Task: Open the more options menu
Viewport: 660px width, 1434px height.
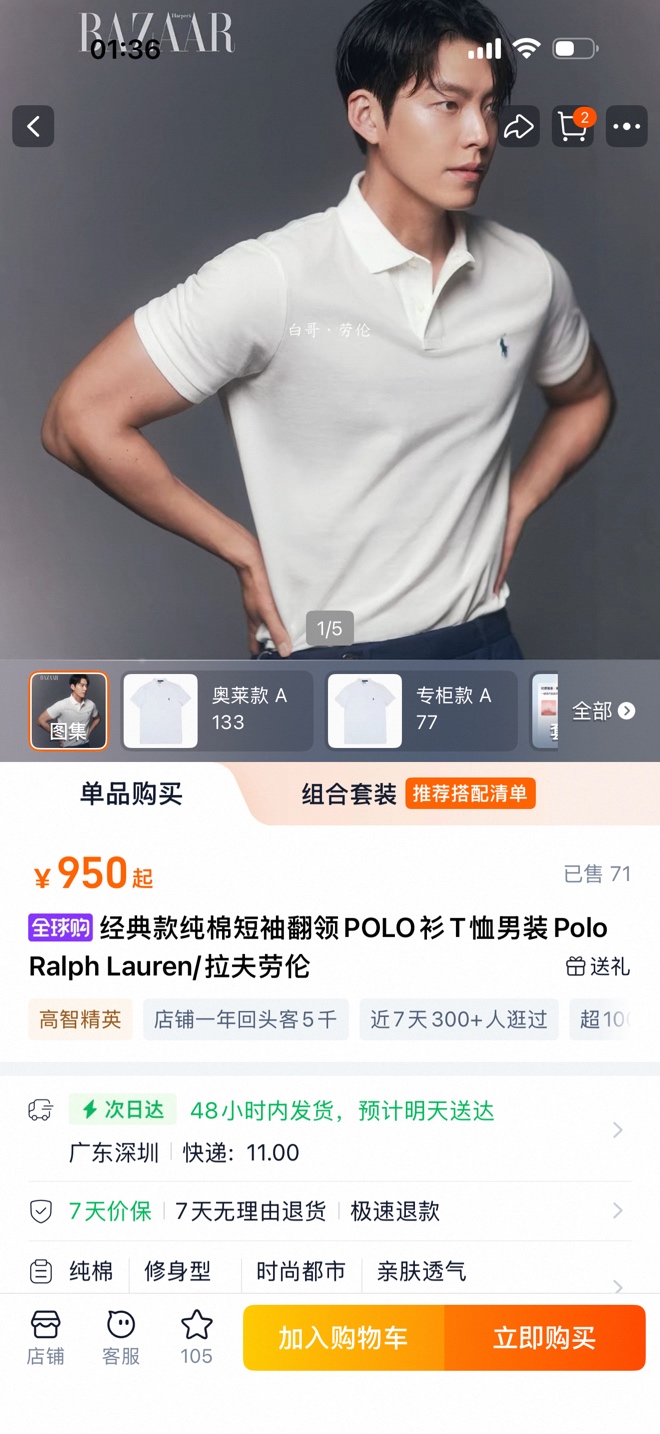Action: (627, 127)
